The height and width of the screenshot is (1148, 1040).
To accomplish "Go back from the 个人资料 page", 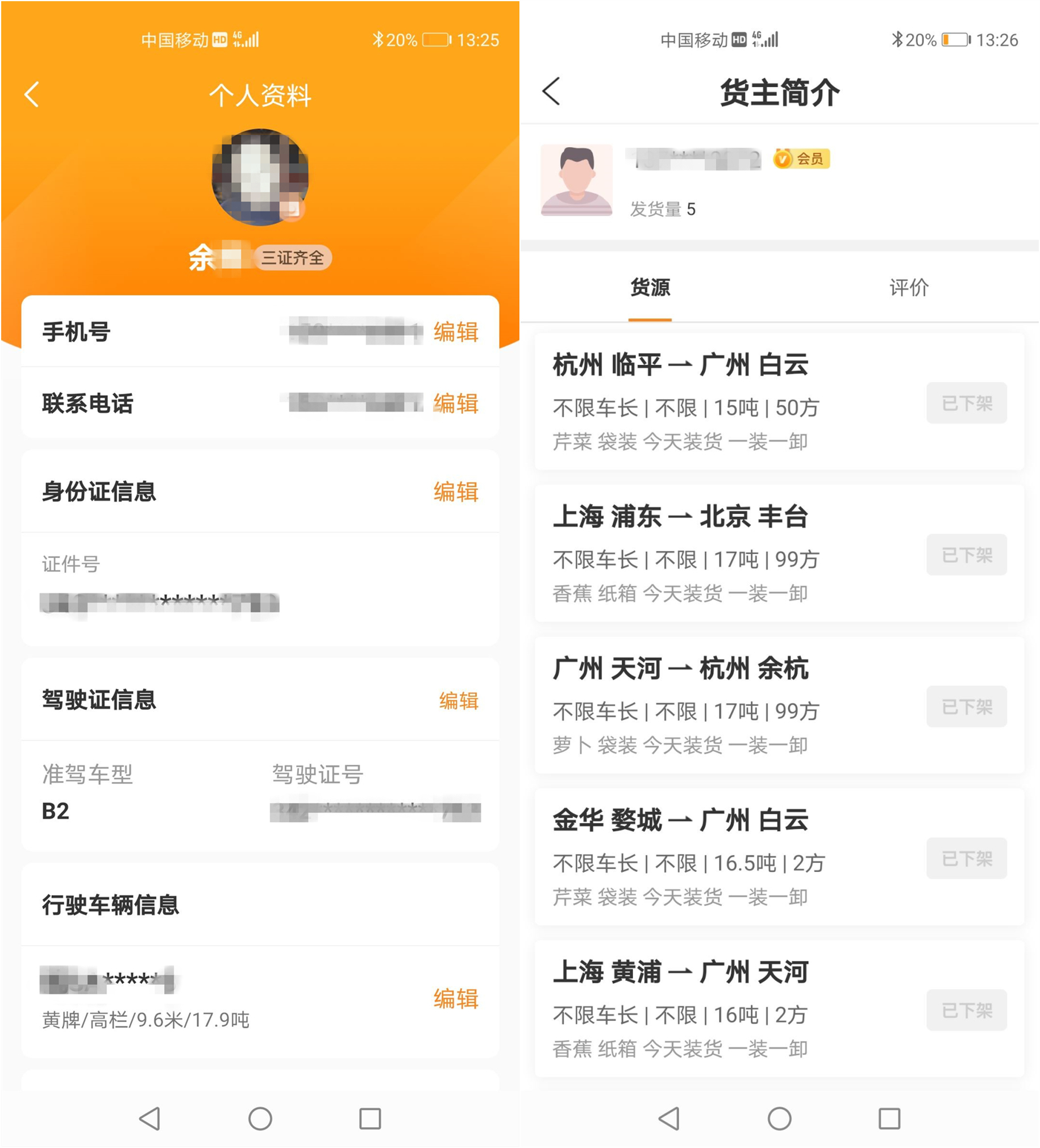I will (32, 94).
